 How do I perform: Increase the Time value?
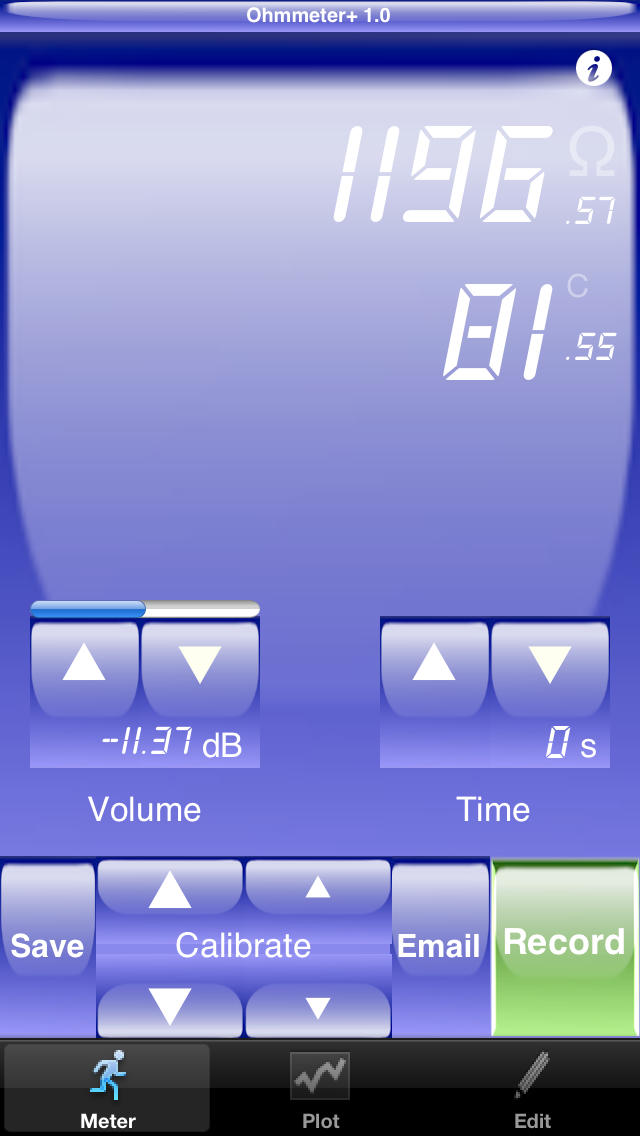coord(434,668)
